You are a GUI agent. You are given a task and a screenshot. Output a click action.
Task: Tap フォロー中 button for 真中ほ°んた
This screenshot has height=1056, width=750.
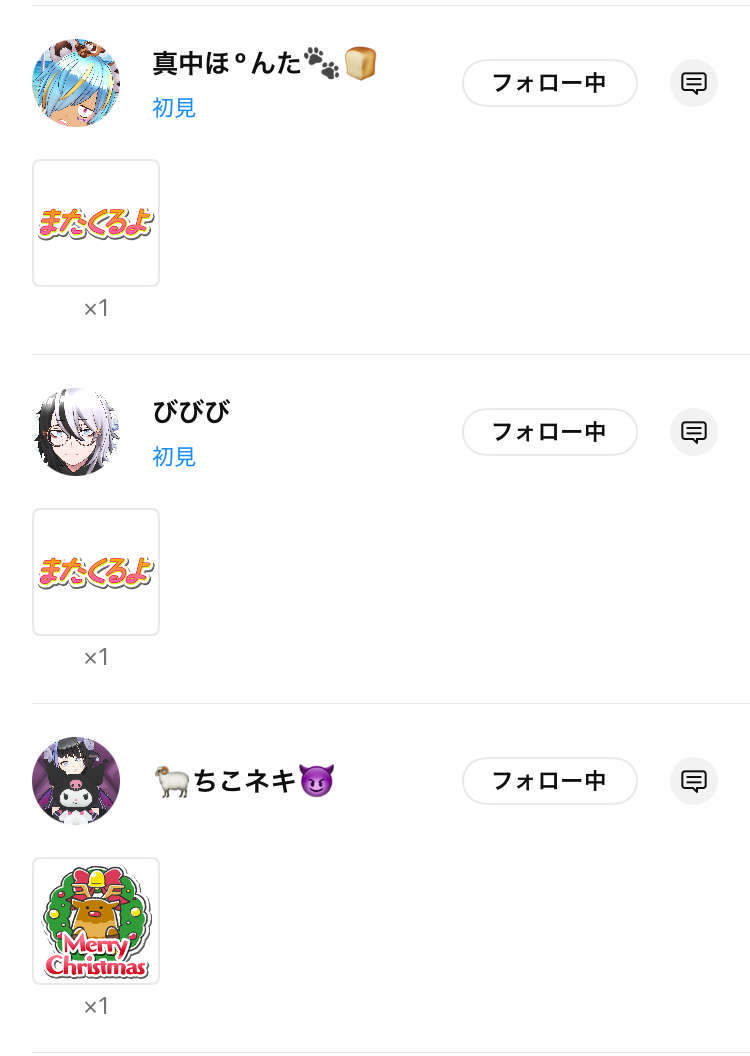pyautogui.click(x=549, y=83)
